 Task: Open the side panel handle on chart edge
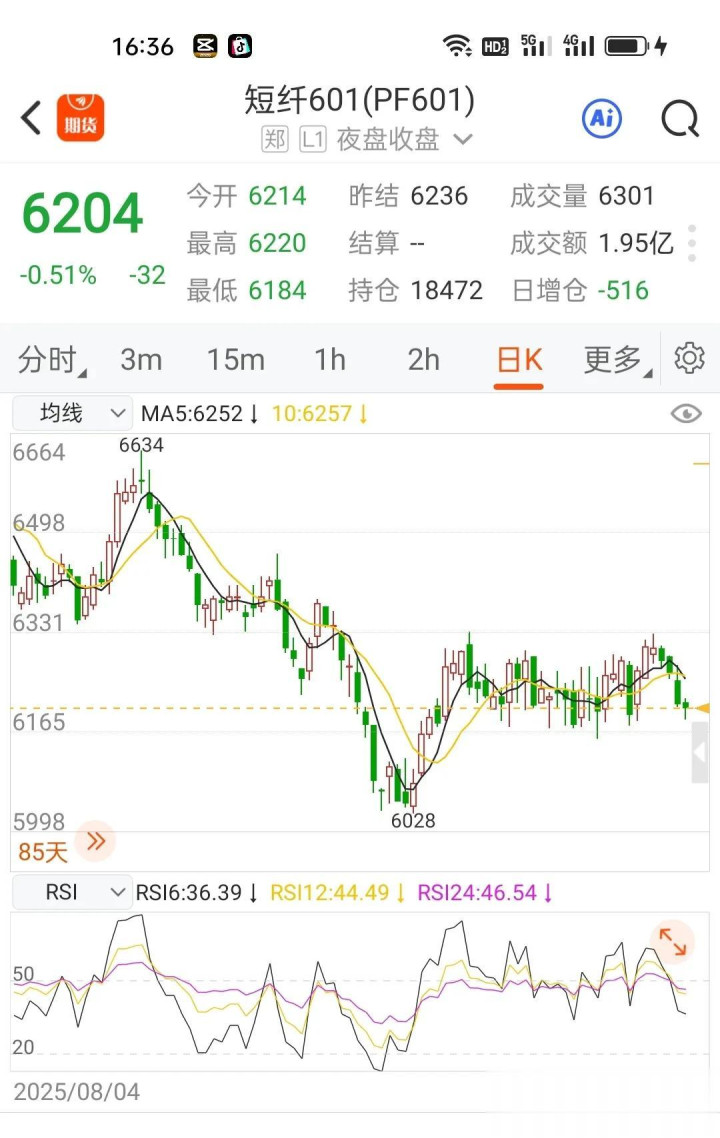coord(700,753)
